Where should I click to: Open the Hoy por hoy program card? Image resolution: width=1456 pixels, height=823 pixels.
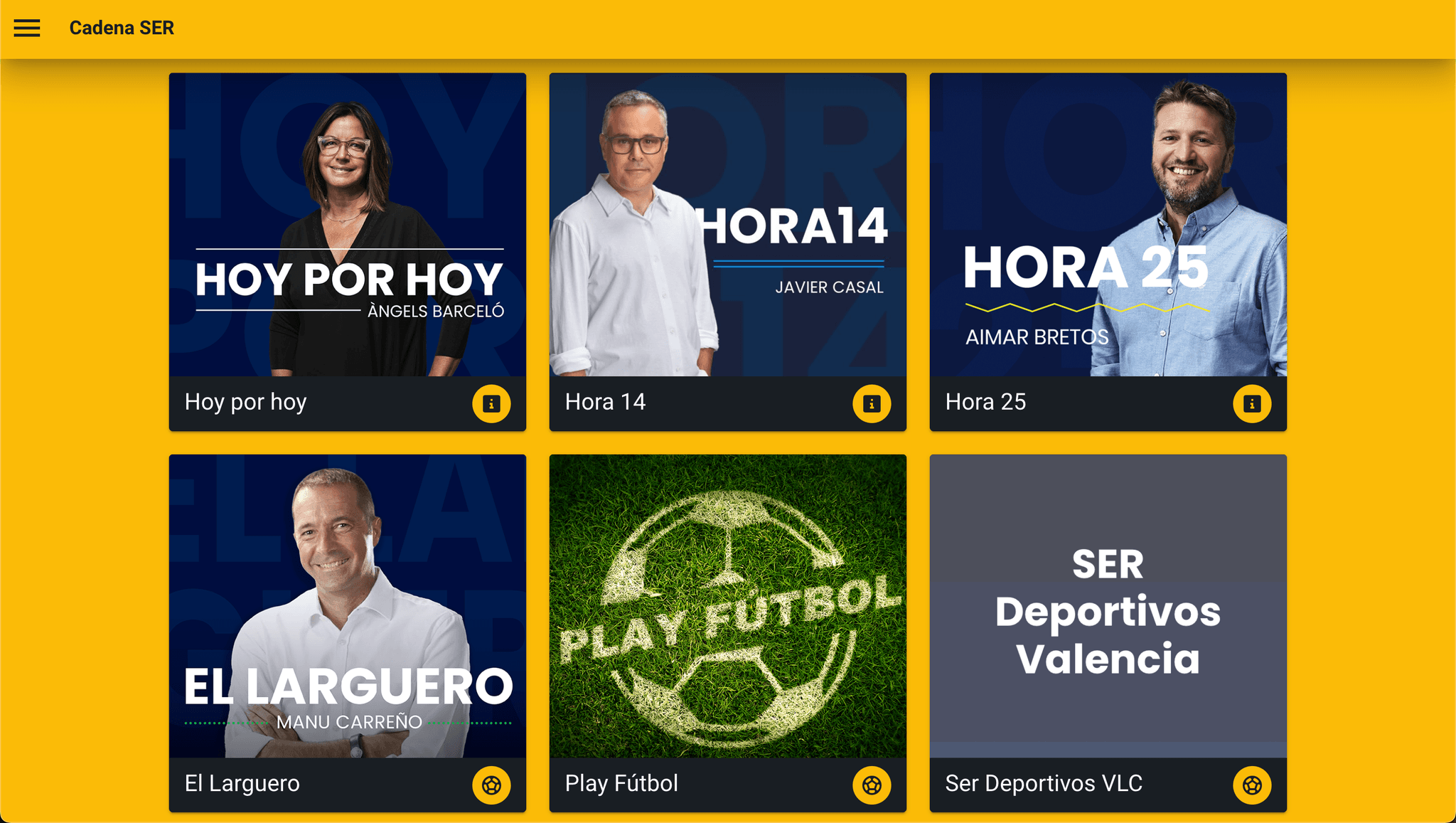pos(347,225)
